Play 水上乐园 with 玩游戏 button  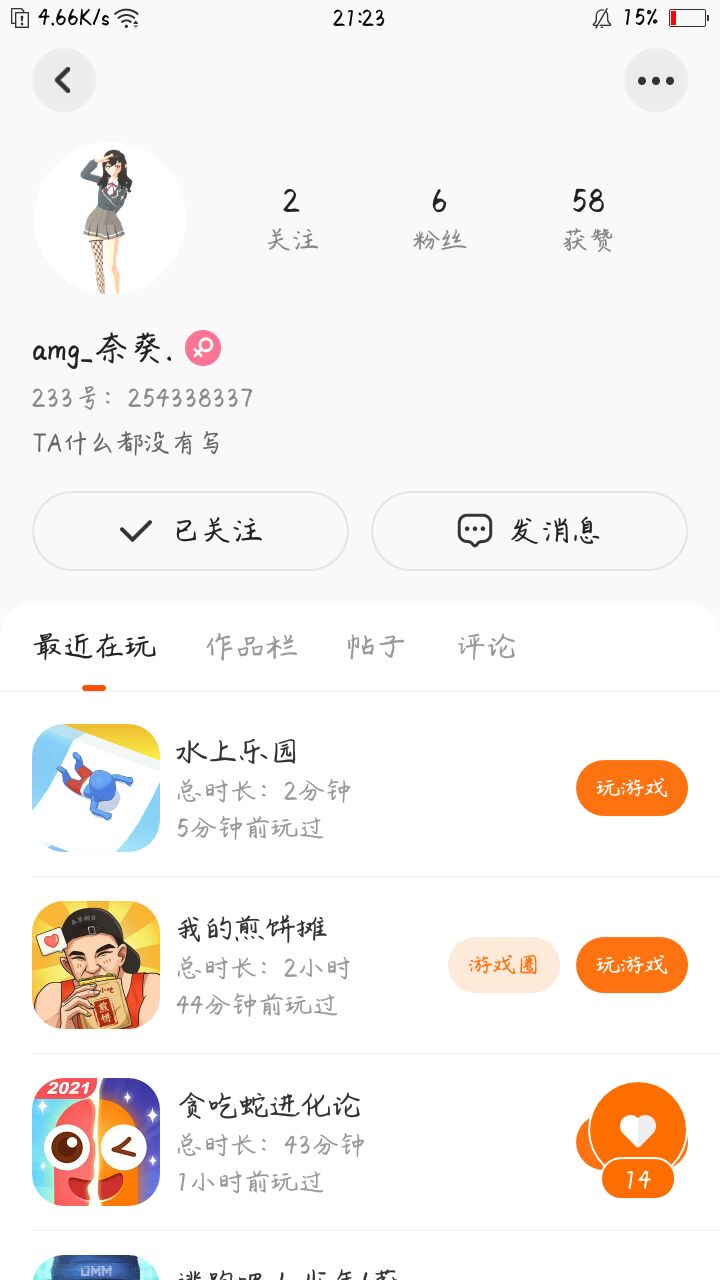tap(631, 788)
